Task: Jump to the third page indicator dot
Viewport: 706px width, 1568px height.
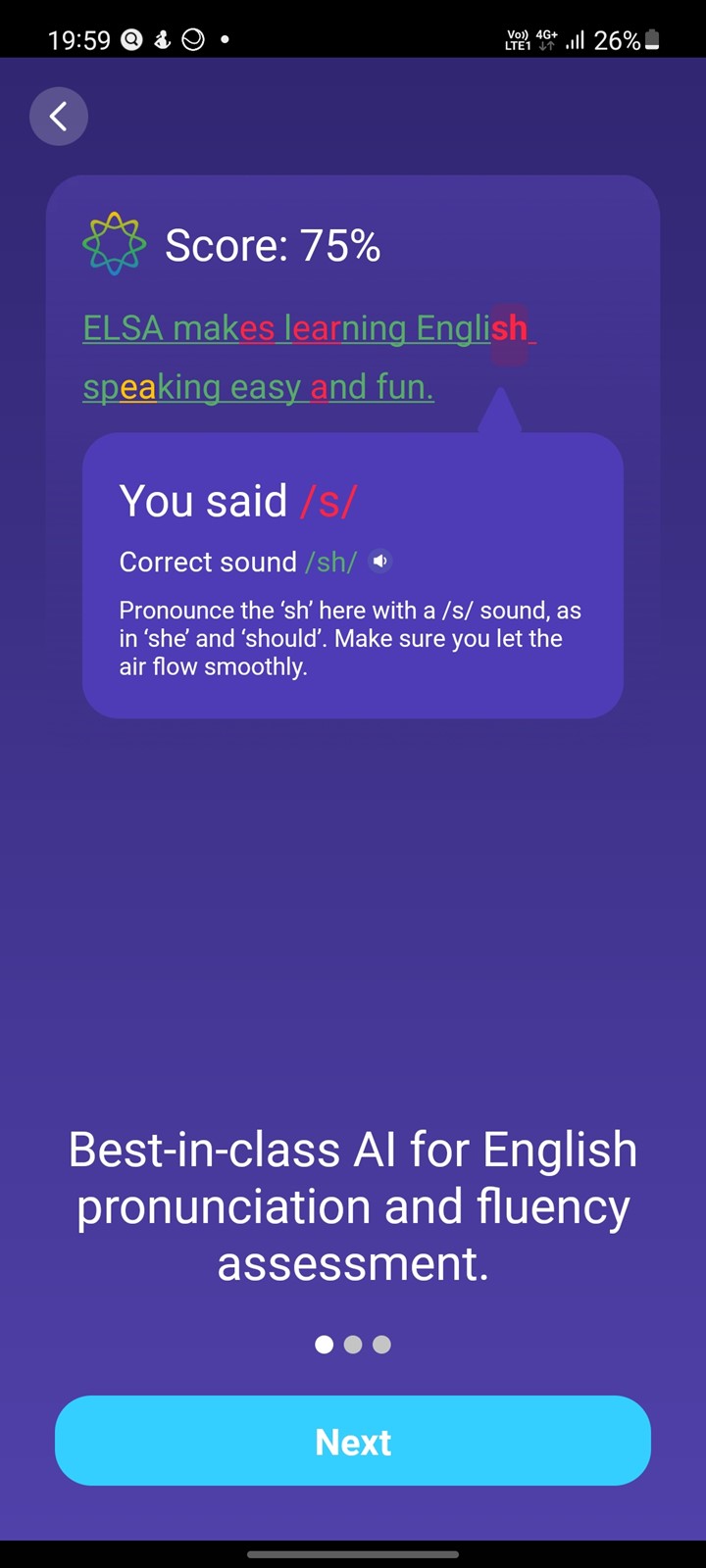Action: (x=382, y=1345)
